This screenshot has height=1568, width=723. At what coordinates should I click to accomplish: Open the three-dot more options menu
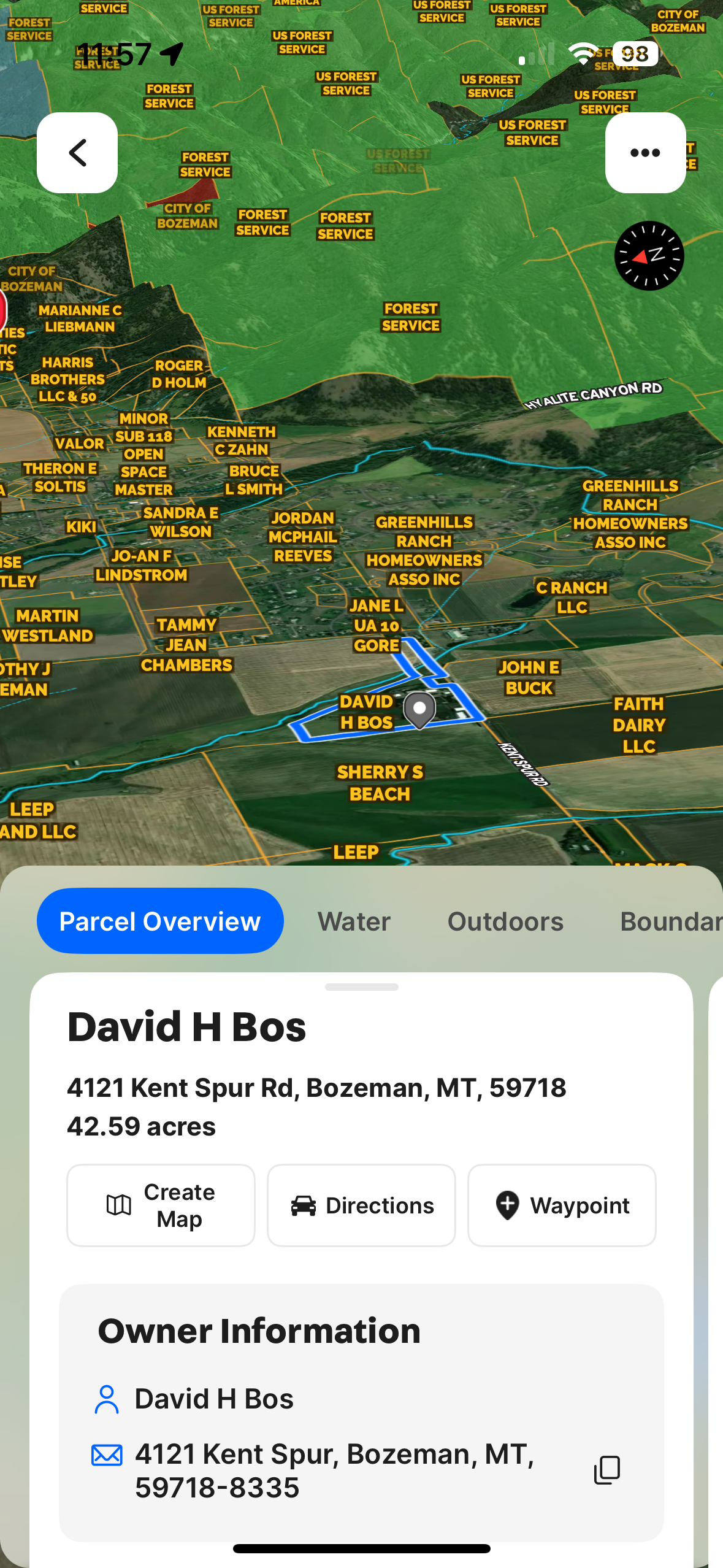[x=645, y=153]
